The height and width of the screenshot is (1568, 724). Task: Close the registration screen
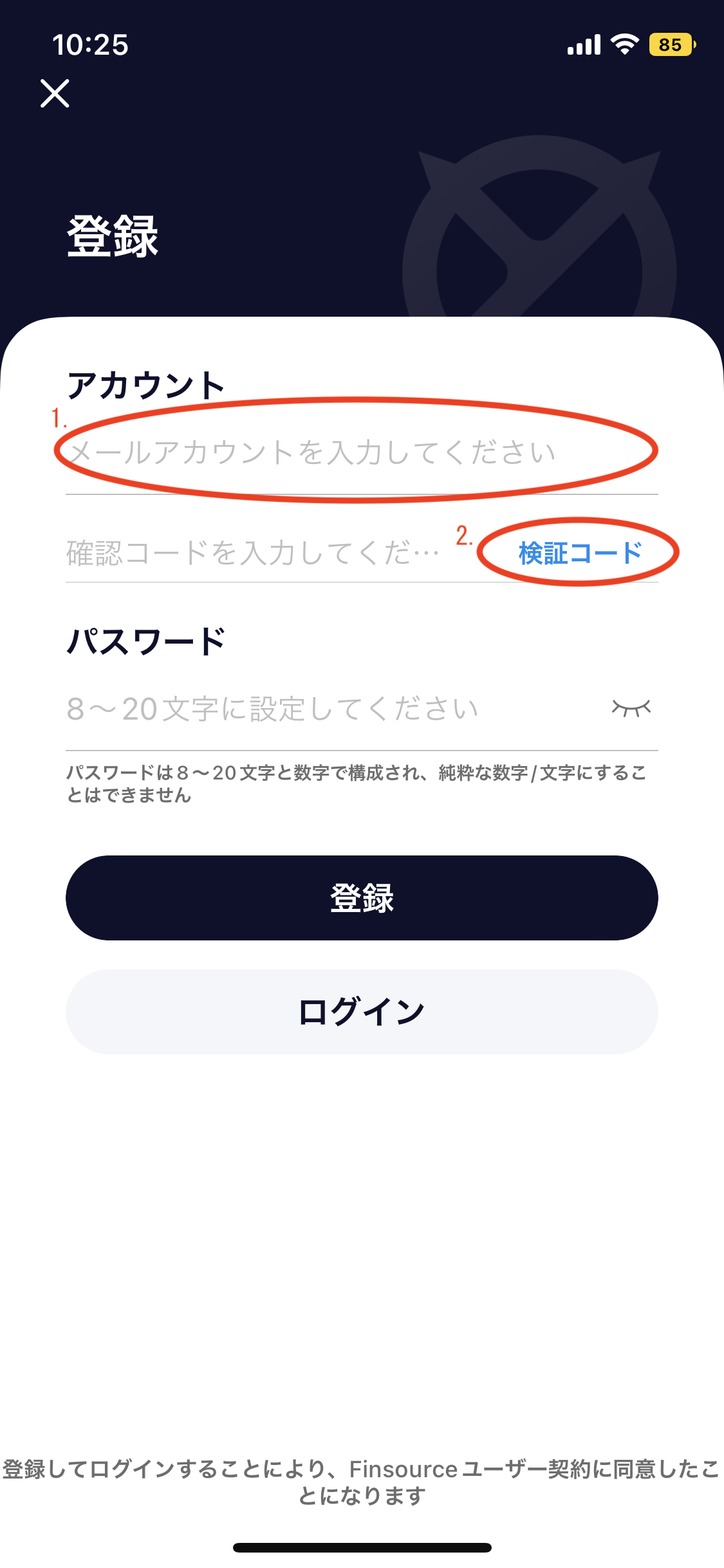click(x=55, y=93)
